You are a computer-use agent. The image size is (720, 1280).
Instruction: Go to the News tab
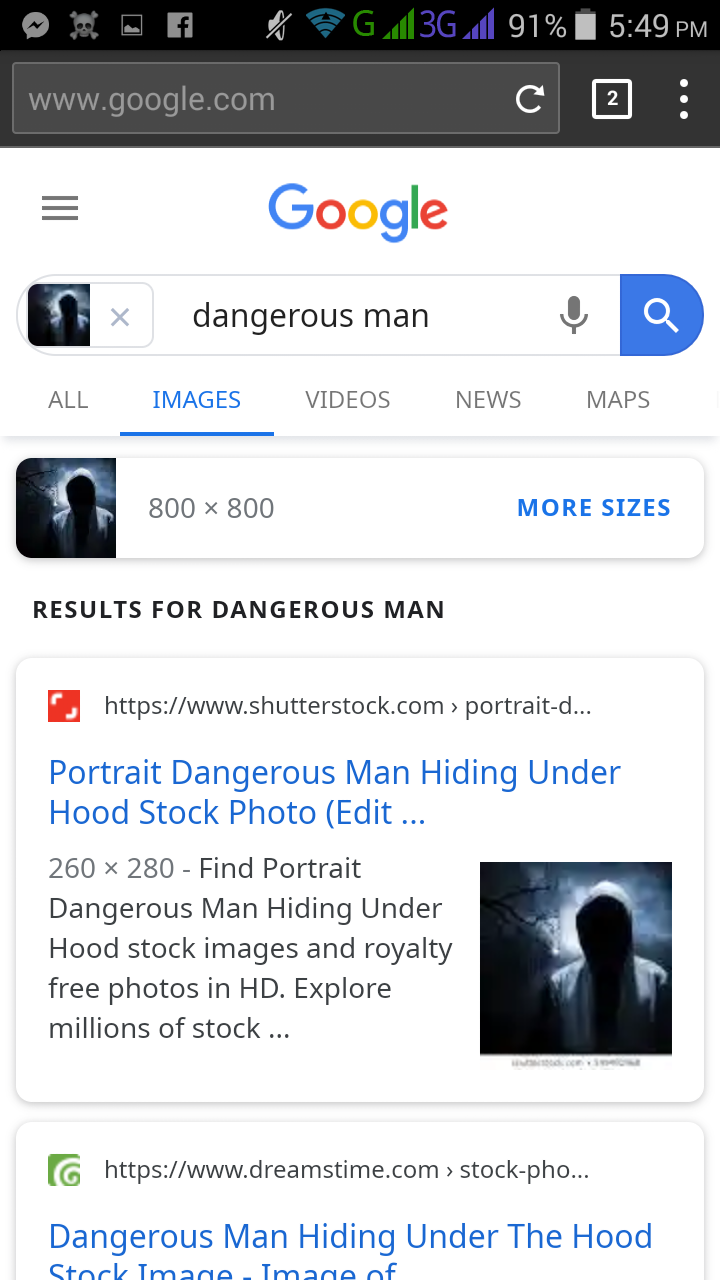(x=488, y=400)
